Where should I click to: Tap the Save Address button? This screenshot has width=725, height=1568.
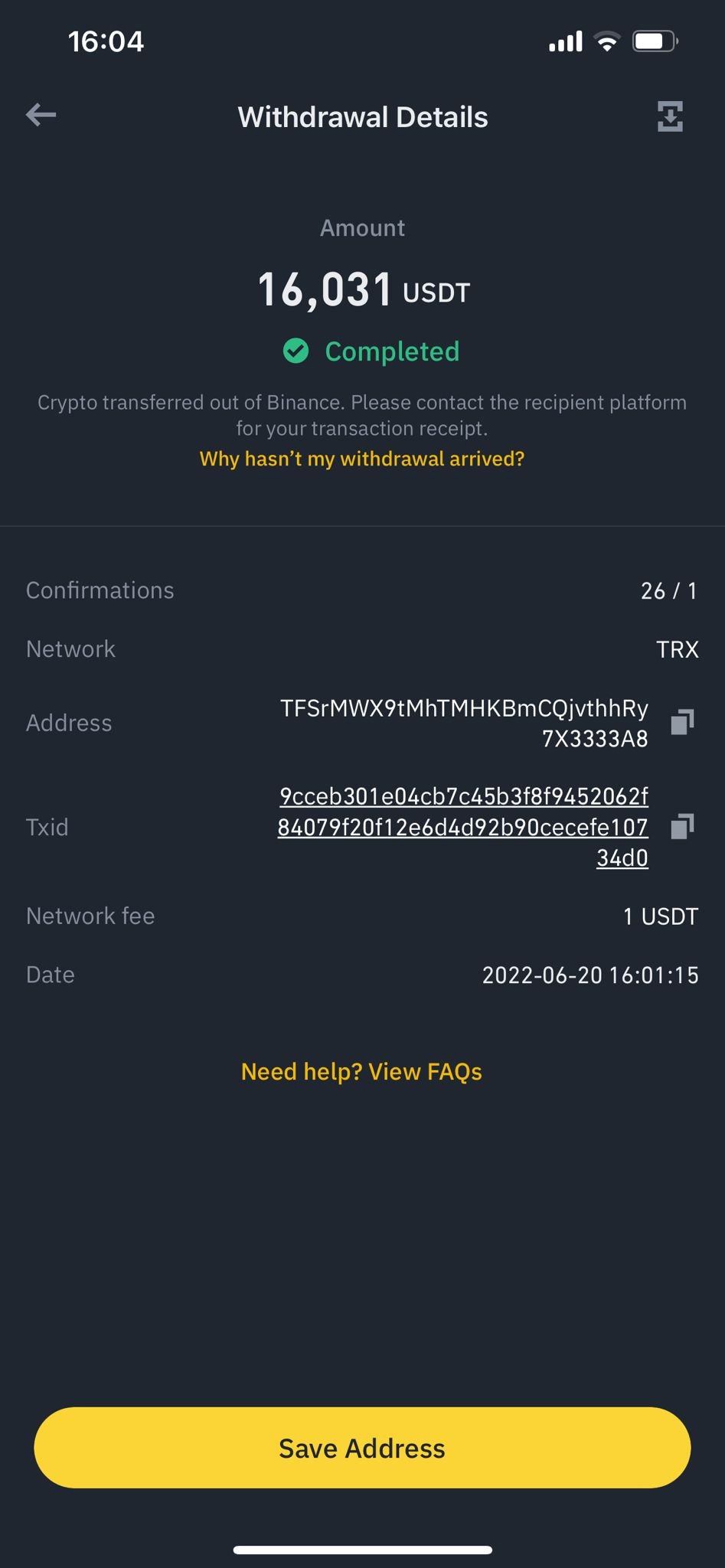[362, 1448]
